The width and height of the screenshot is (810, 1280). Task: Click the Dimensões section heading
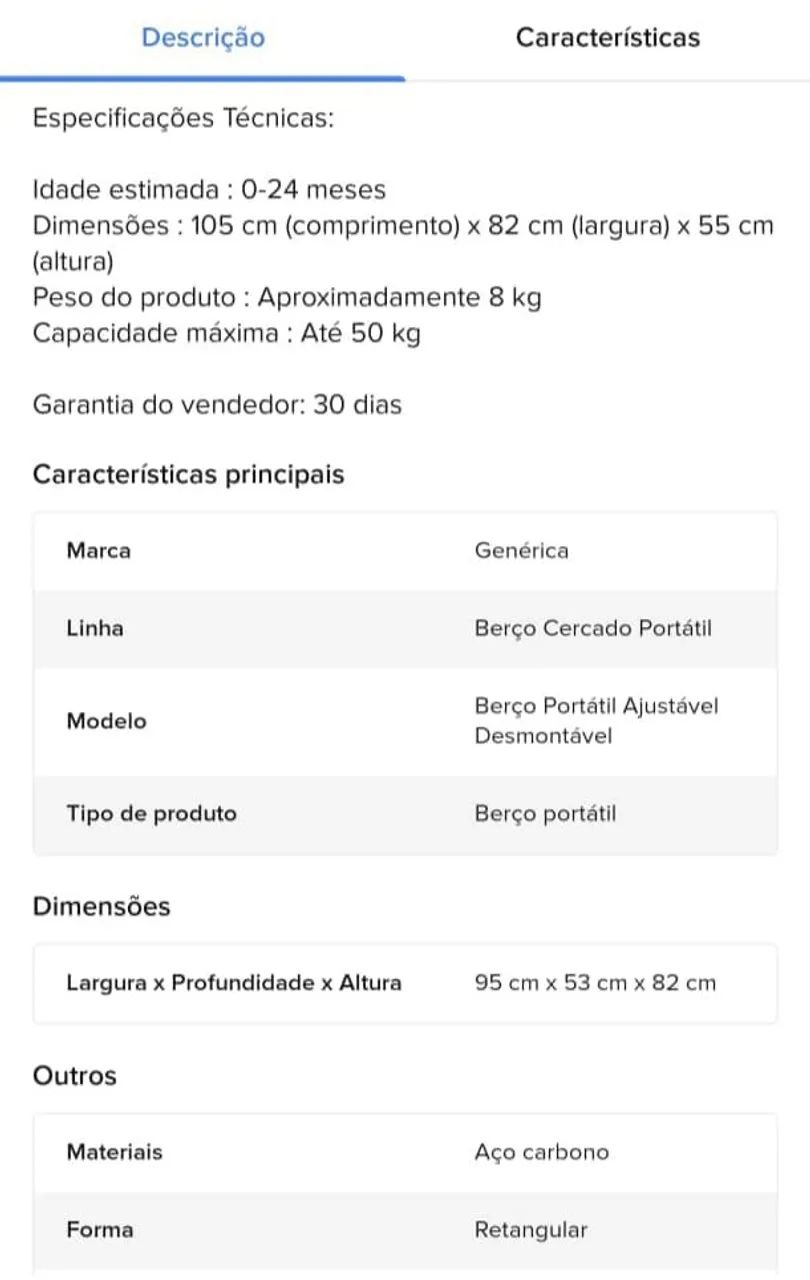coord(101,906)
